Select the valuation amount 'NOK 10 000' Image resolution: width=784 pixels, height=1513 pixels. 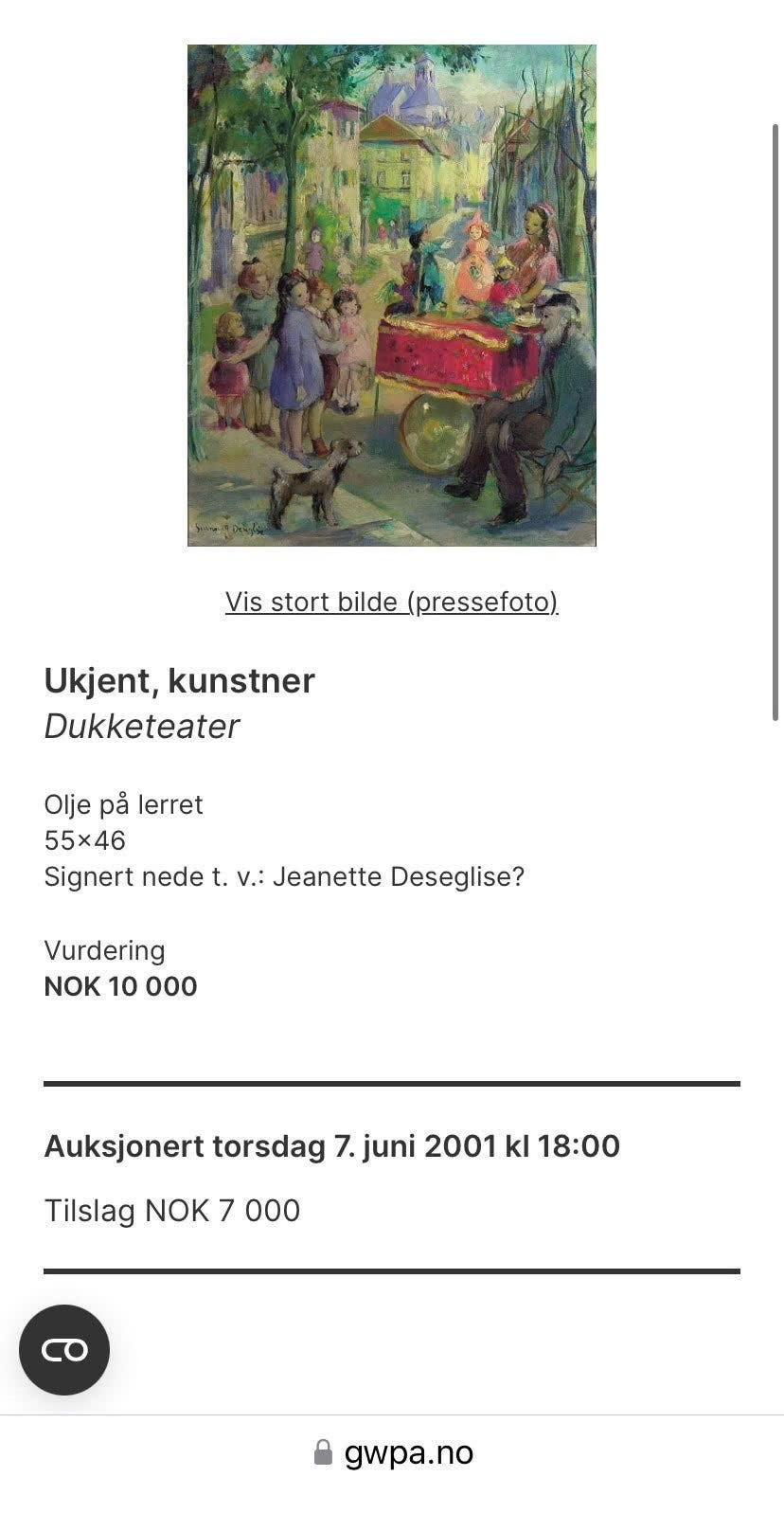click(x=120, y=986)
